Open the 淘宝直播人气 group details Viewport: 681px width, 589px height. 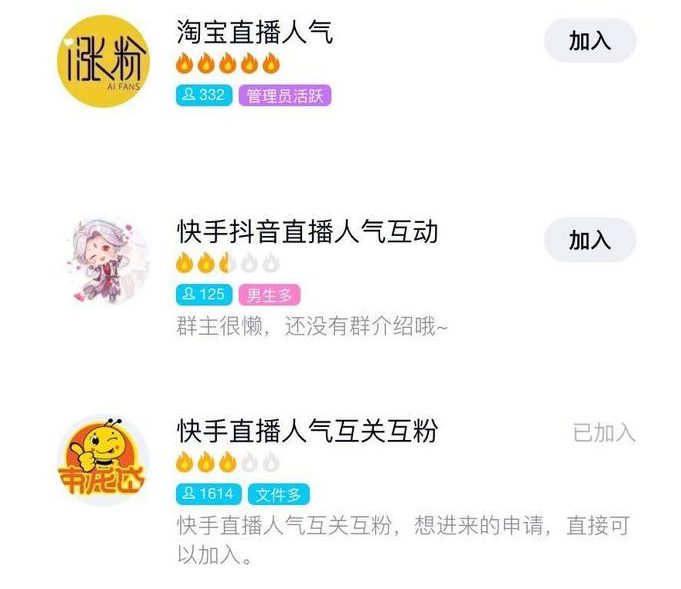(254, 32)
